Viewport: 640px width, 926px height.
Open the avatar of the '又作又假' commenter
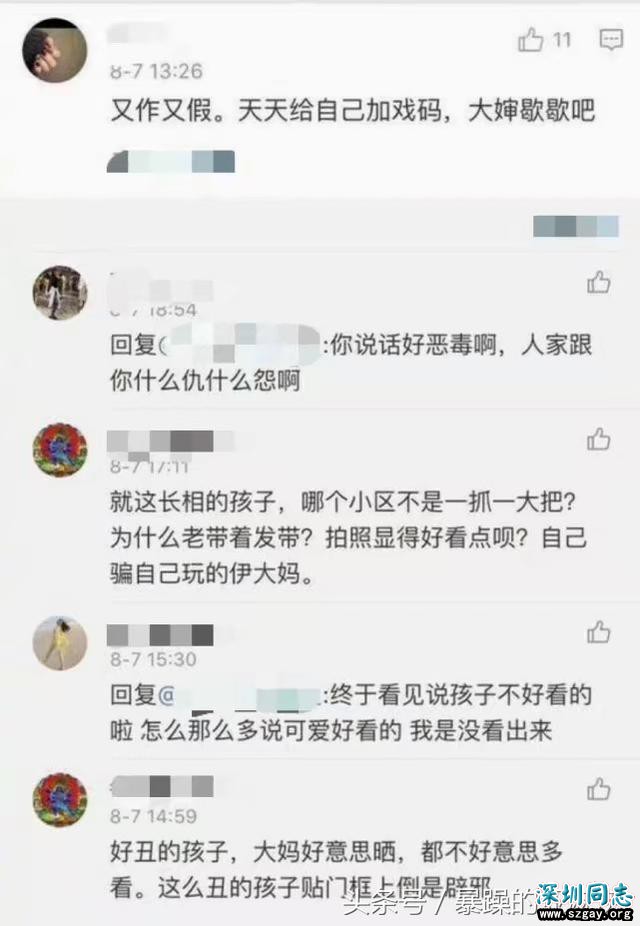point(54,49)
